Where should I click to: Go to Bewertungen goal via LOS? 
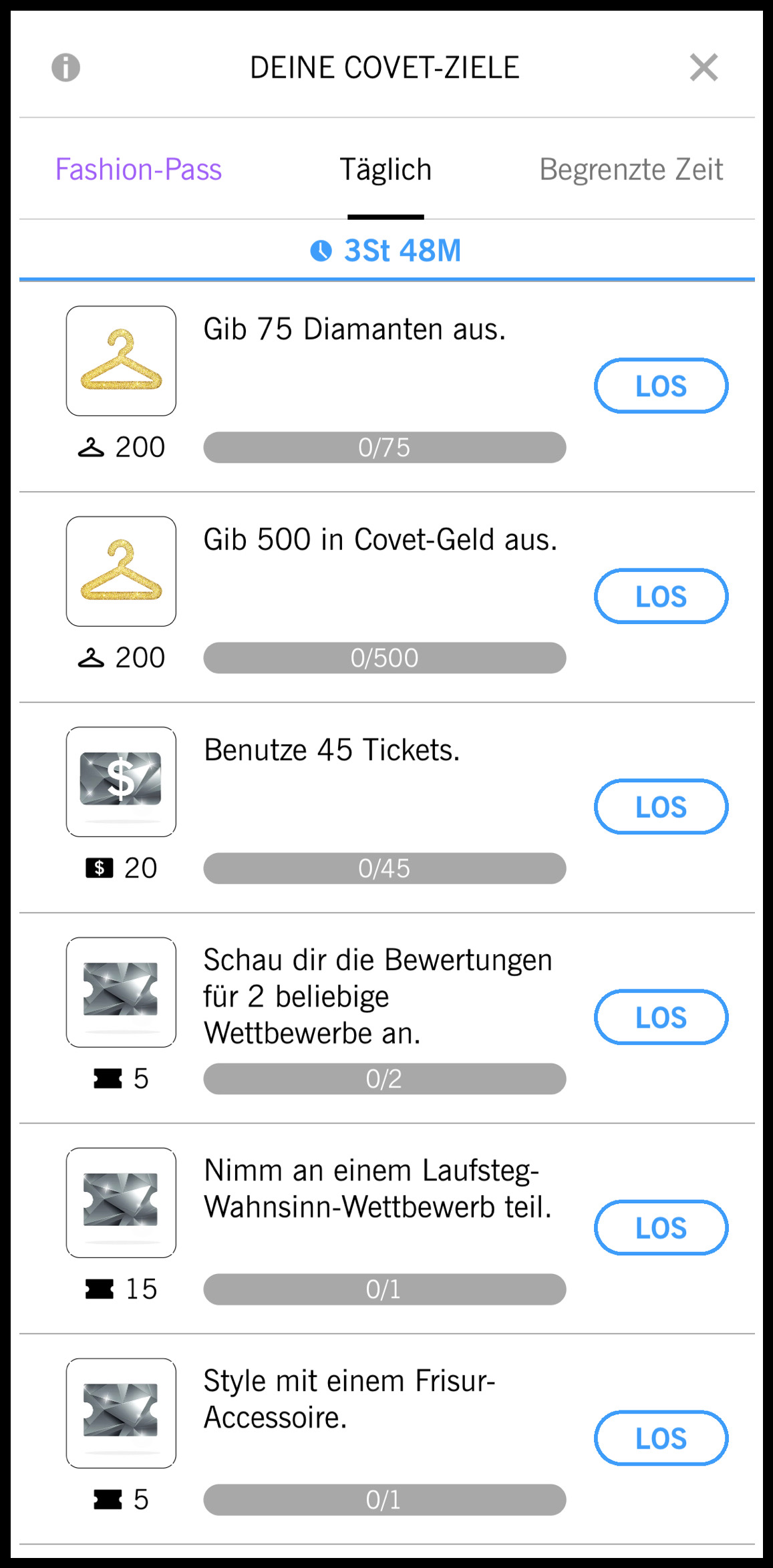[661, 1017]
